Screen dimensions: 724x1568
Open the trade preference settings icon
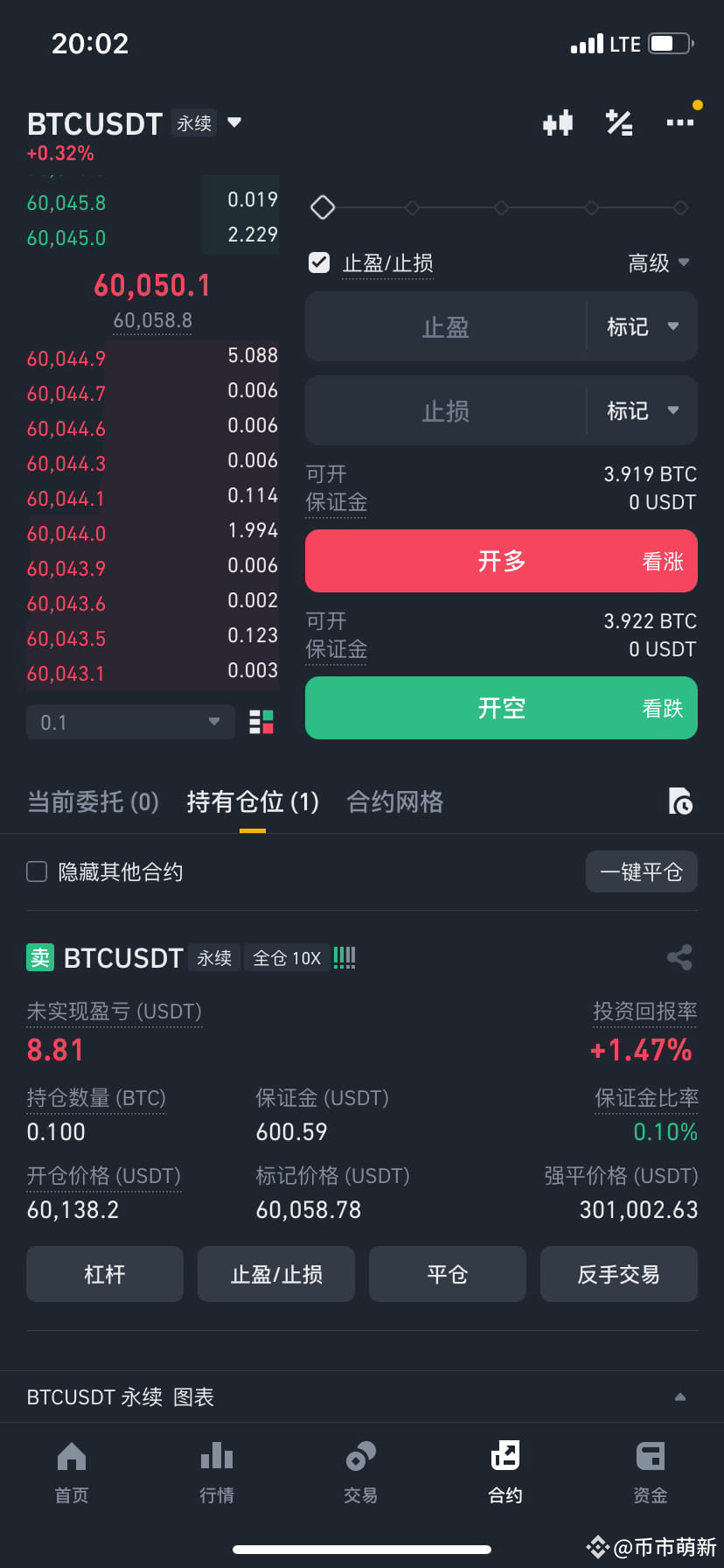click(619, 123)
